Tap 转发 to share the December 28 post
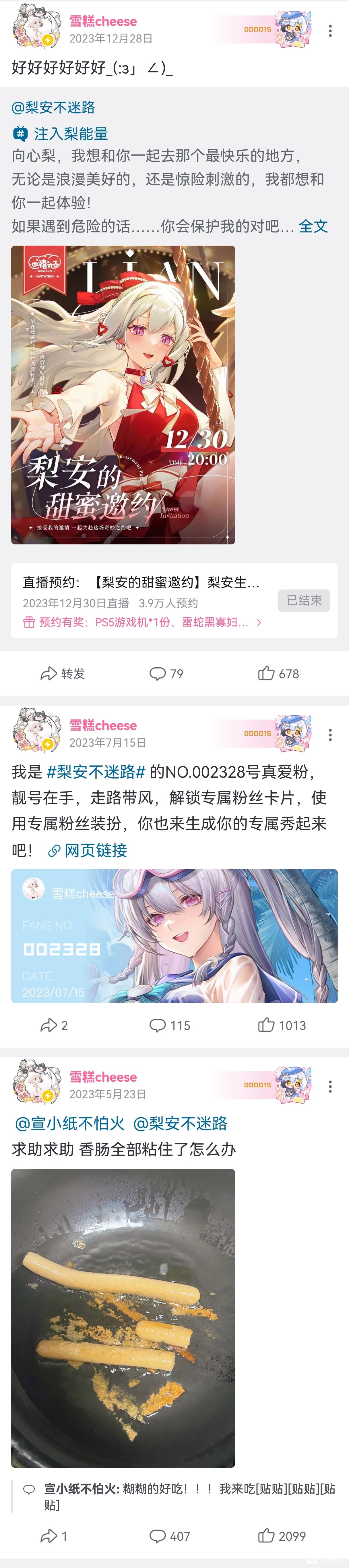349x1568 pixels. [x=63, y=673]
